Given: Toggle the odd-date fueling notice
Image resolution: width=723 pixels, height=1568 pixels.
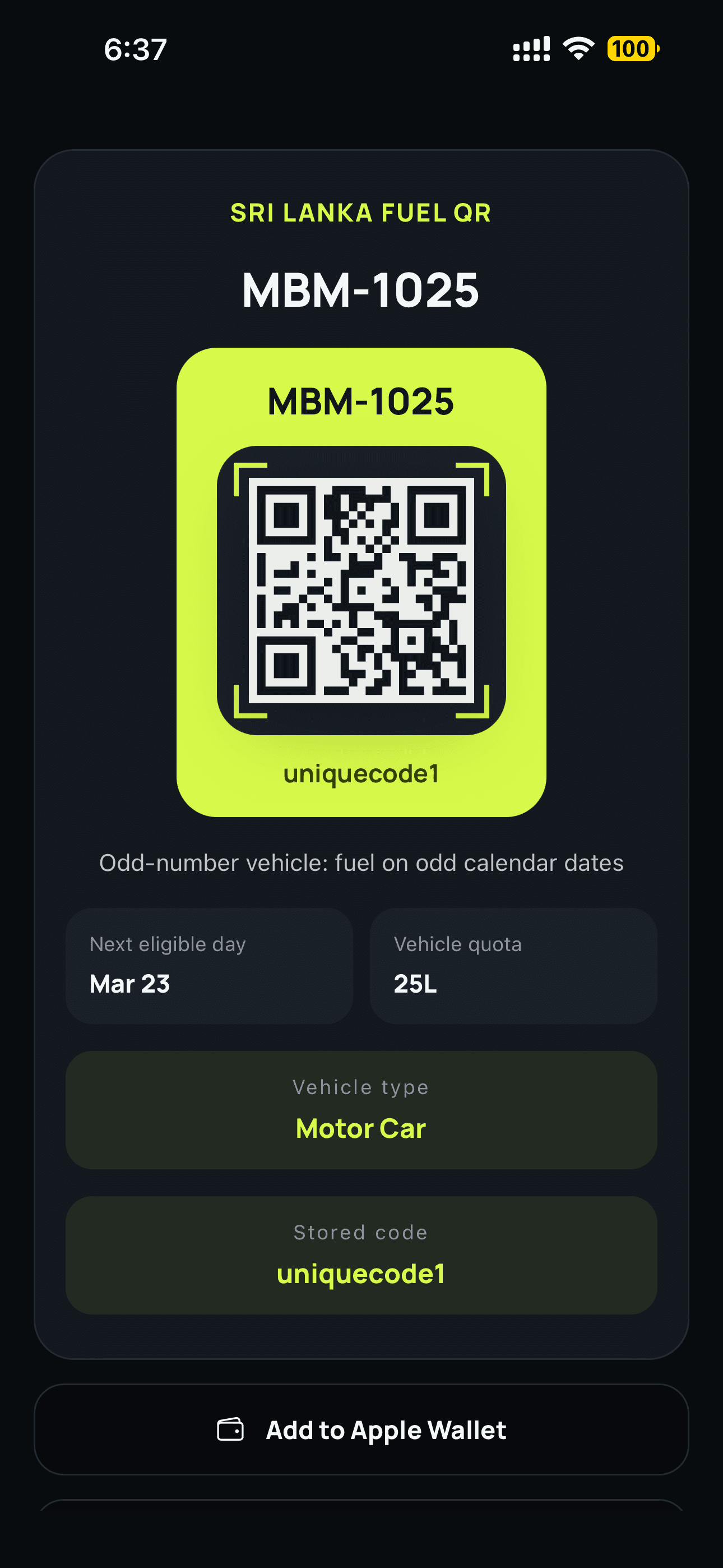Looking at the screenshot, I should point(361,863).
